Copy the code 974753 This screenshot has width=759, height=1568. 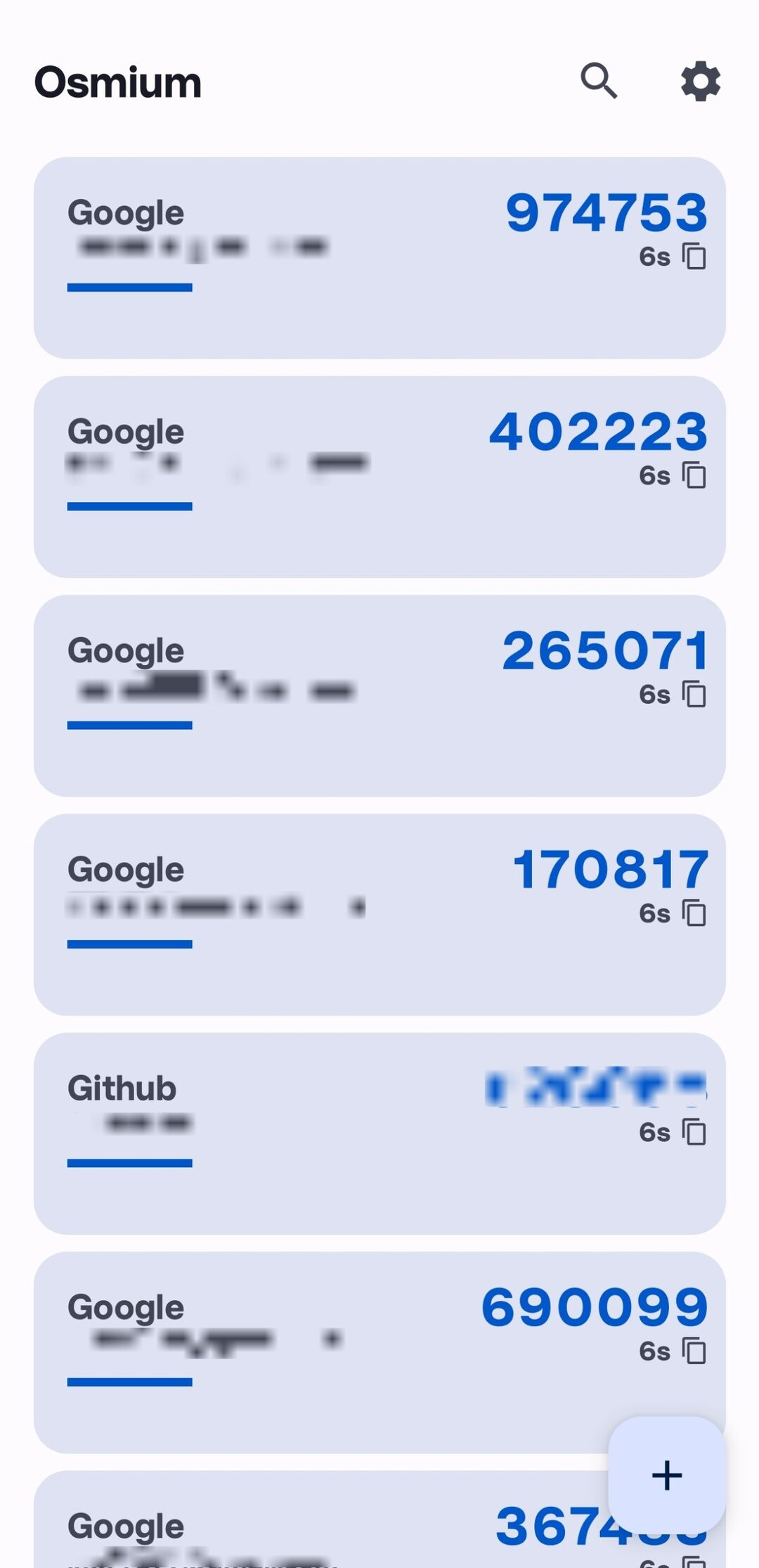point(694,257)
